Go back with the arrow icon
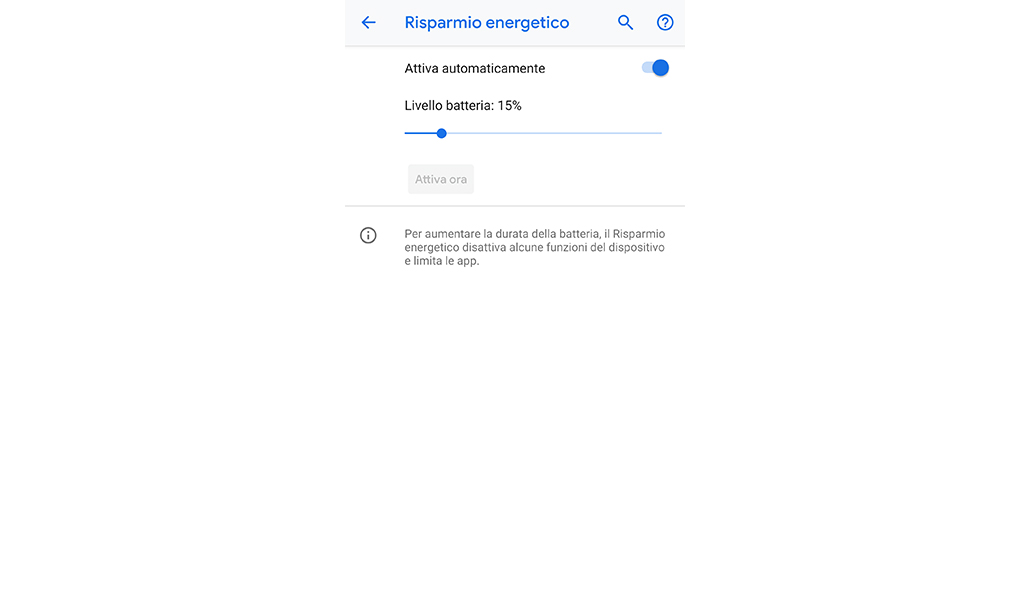Viewport: 1030px width, 615px height. tap(368, 22)
